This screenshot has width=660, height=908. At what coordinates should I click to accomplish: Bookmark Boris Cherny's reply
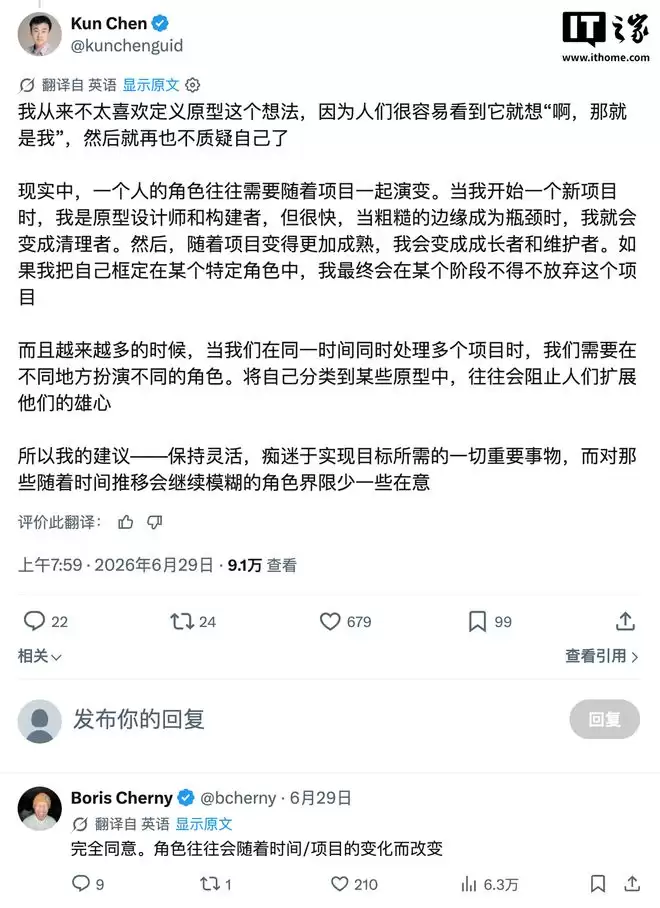pyautogui.click(x=597, y=884)
